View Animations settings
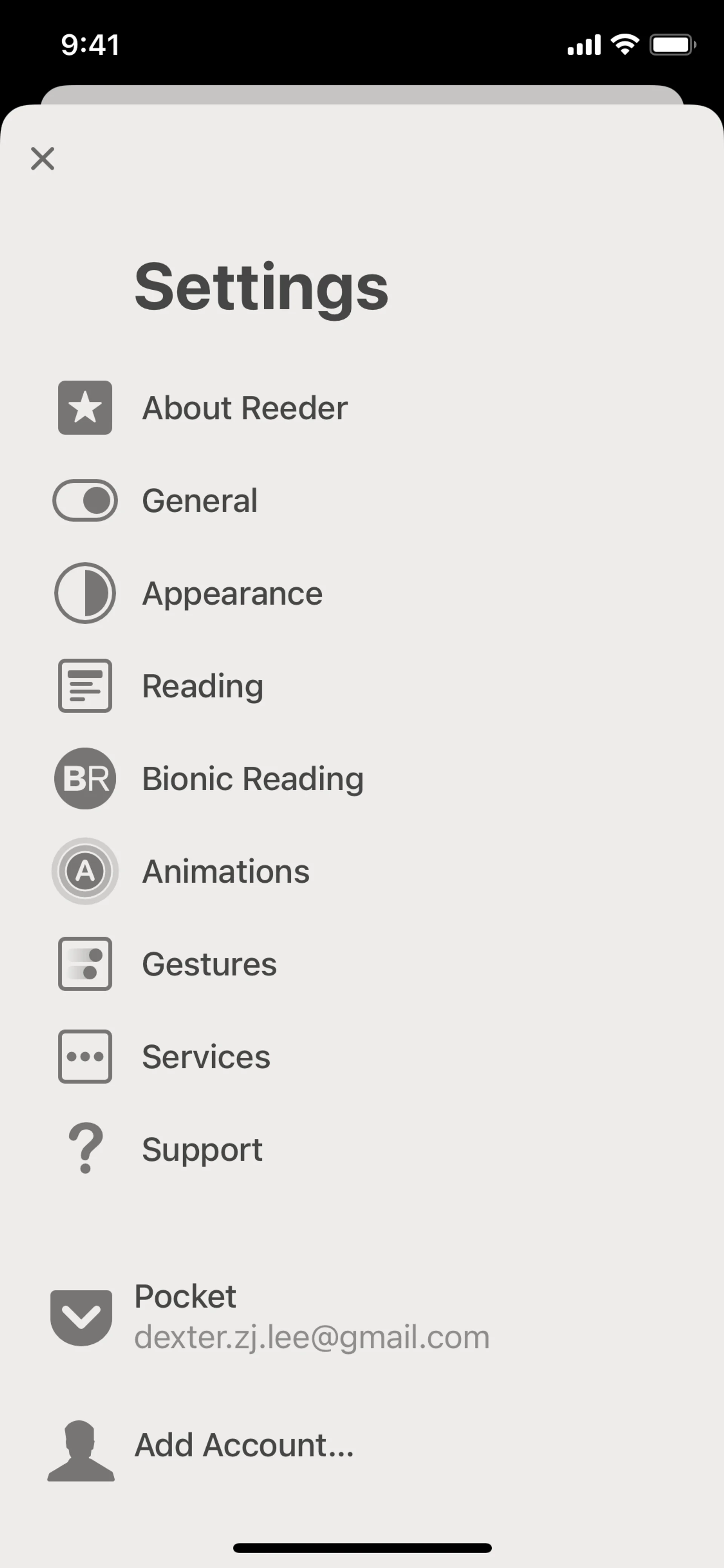 [x=226, y=871]
